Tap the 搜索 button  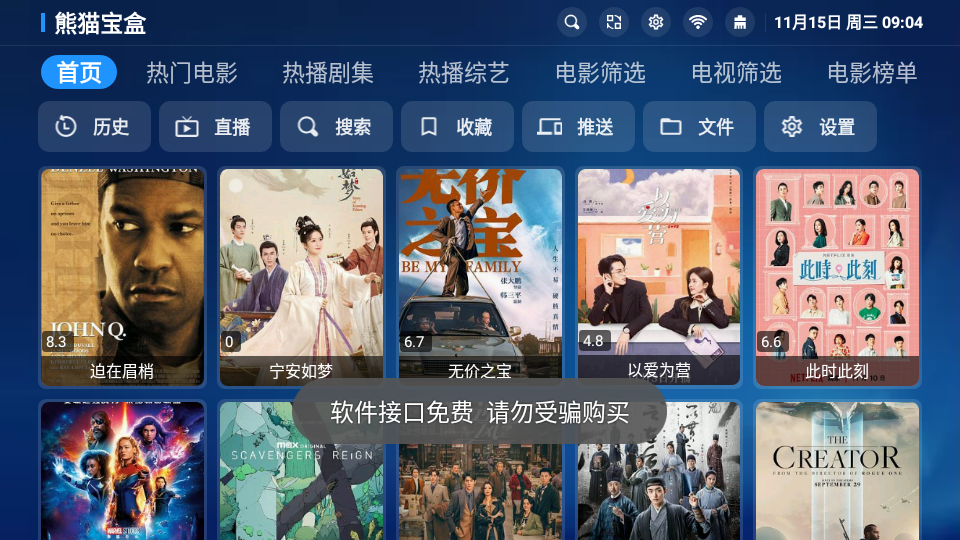pyautogui.click(x=336, y=127)
